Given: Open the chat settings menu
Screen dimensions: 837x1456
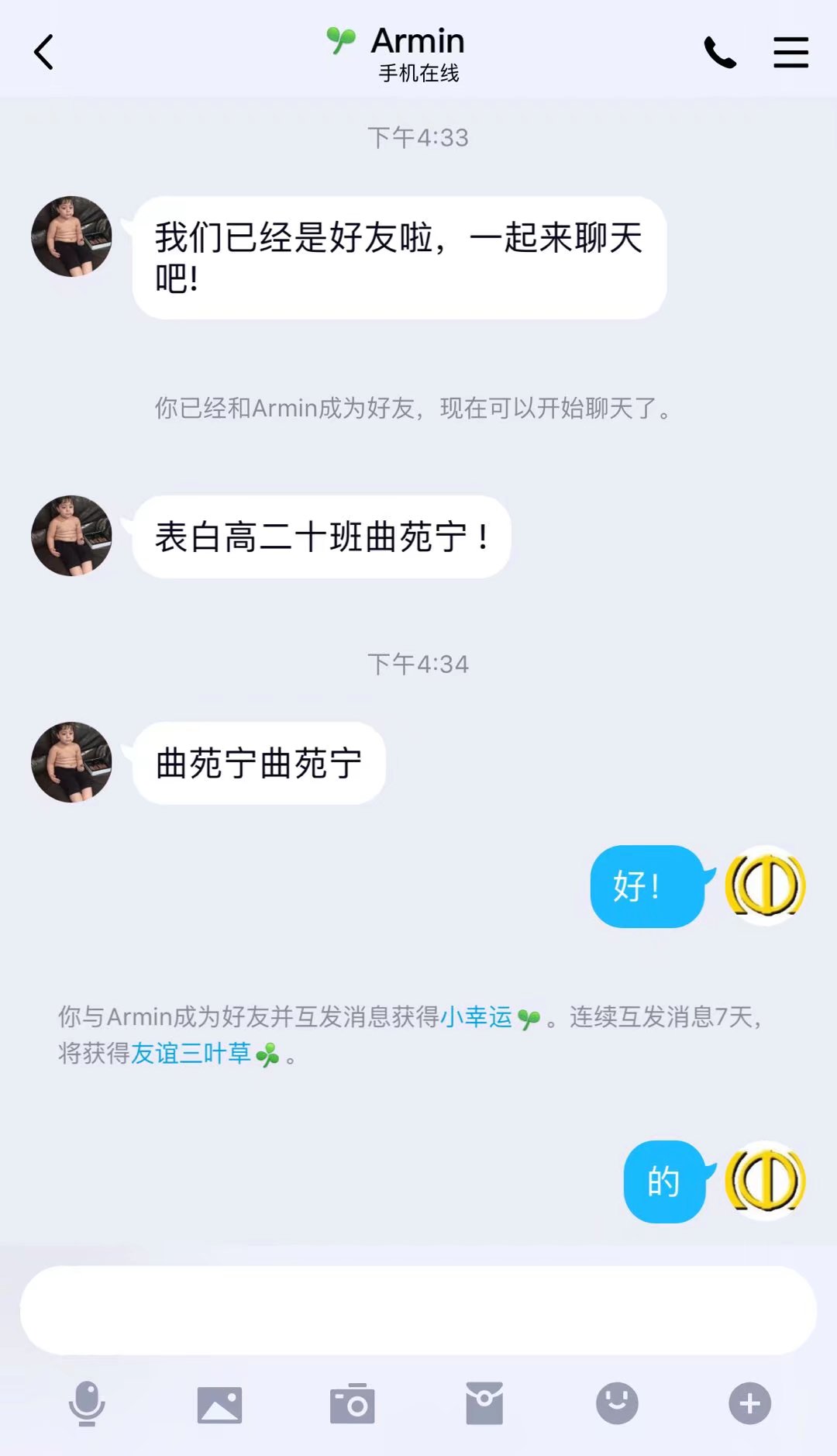Looking at the screenshot, I should click(x=790, y=53).
